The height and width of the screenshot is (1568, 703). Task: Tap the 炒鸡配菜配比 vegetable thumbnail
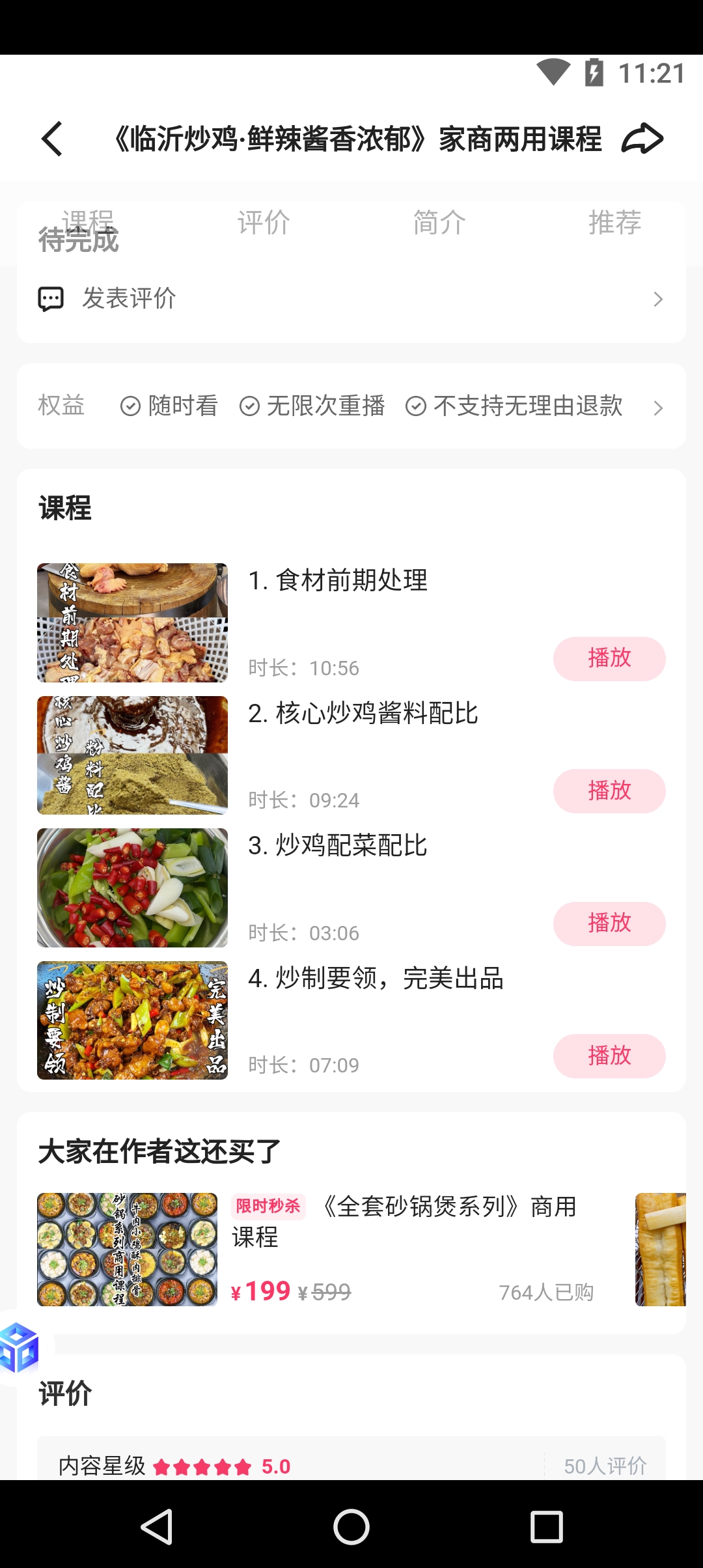coord(133,888)
